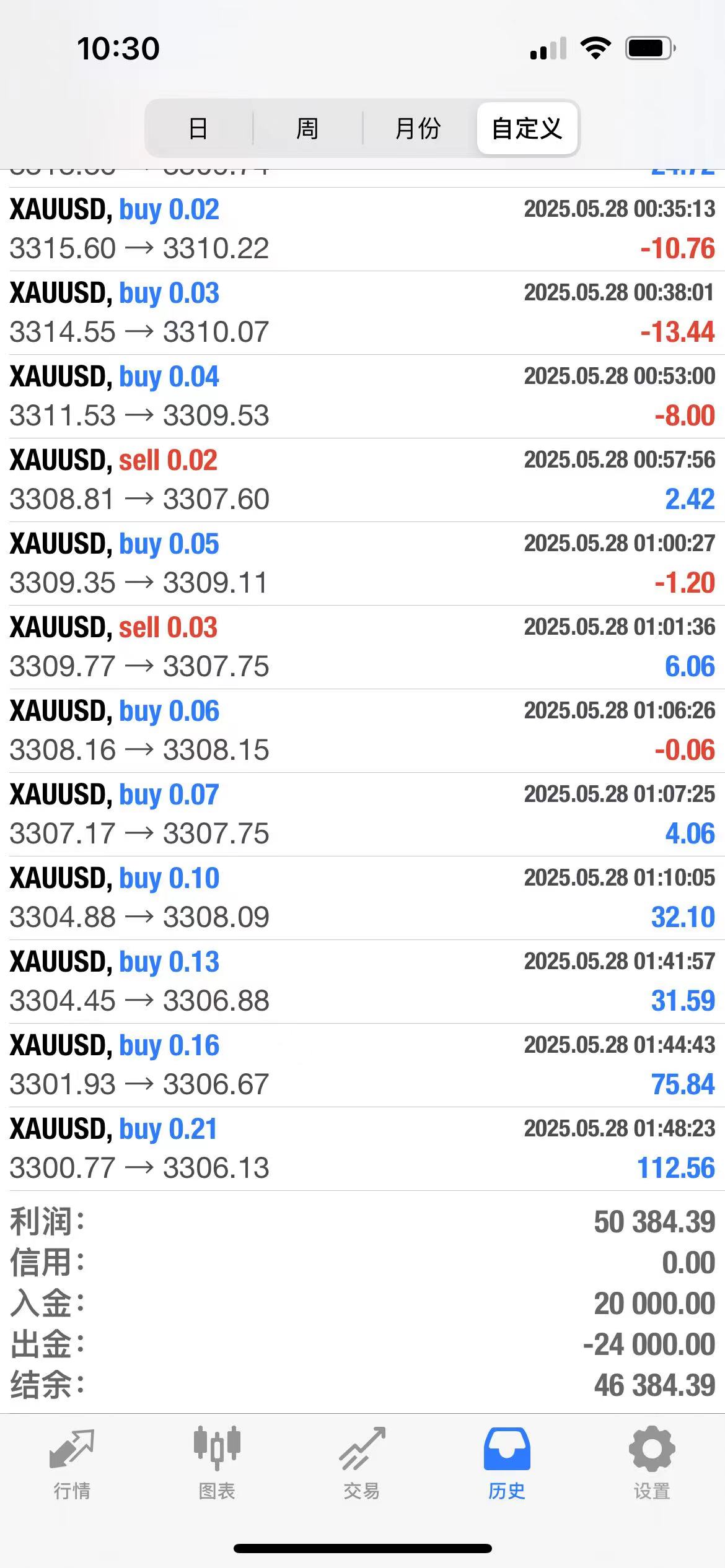Open the buy 0.02 trade at 00:35:13
The height and width of the screenshot is (1568, 725).
(x=362, y=229)
